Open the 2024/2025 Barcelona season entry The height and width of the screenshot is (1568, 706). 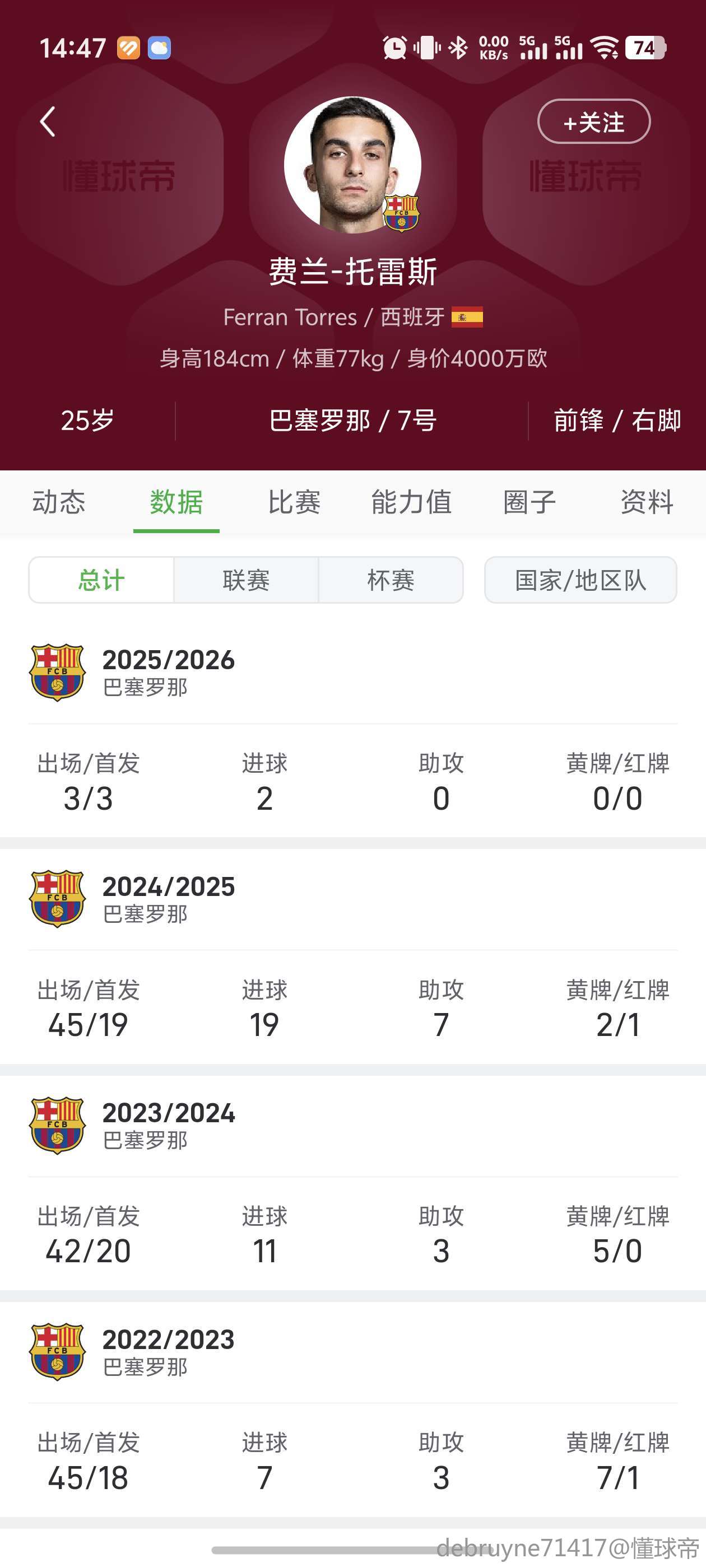pyautogui.click(x=352, y=899)
